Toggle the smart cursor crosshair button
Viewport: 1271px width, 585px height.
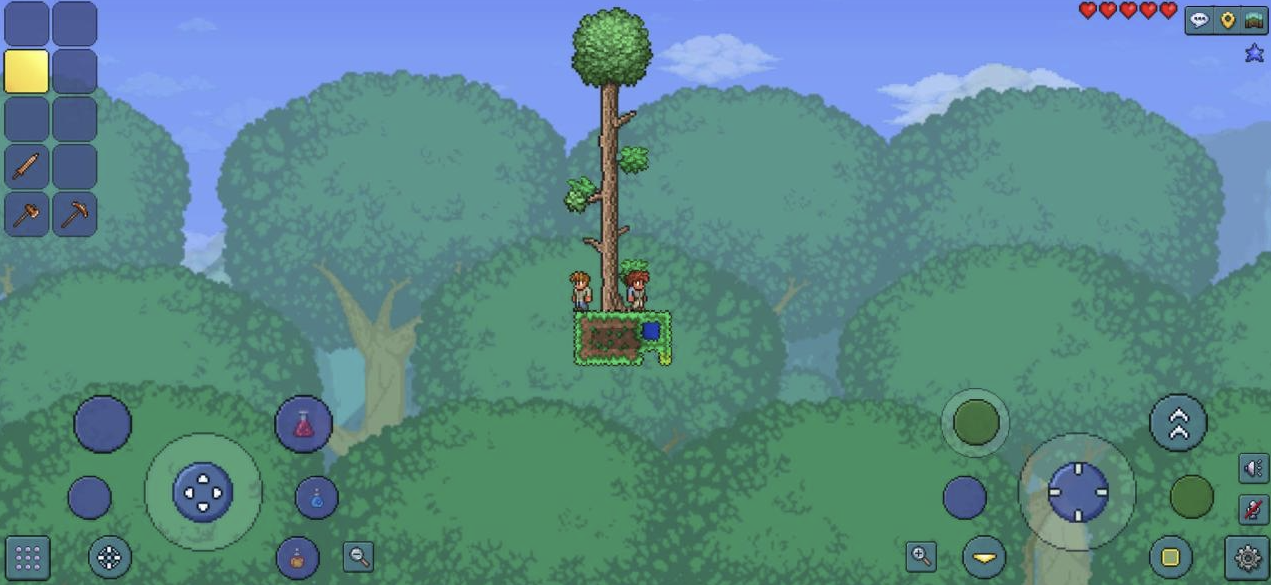coord(109,558)
